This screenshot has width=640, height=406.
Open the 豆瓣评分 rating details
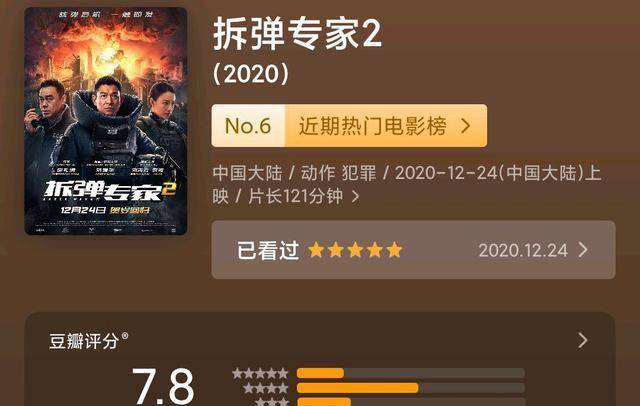pyautogui.click(x=583, y=341)
